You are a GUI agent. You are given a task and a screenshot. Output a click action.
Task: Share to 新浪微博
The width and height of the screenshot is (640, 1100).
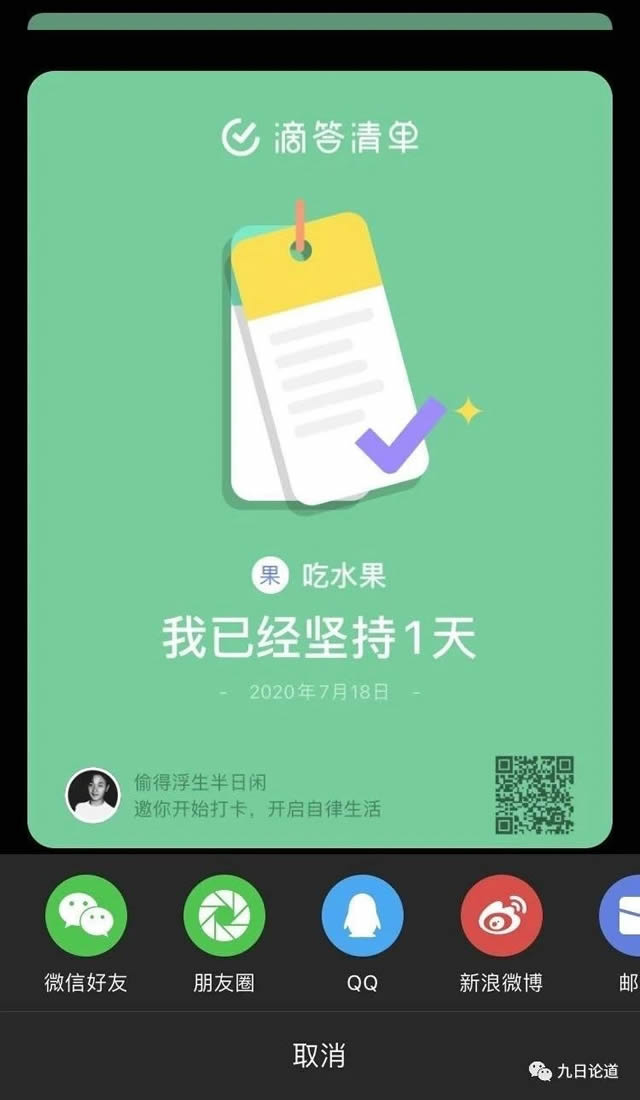[501, 916]
